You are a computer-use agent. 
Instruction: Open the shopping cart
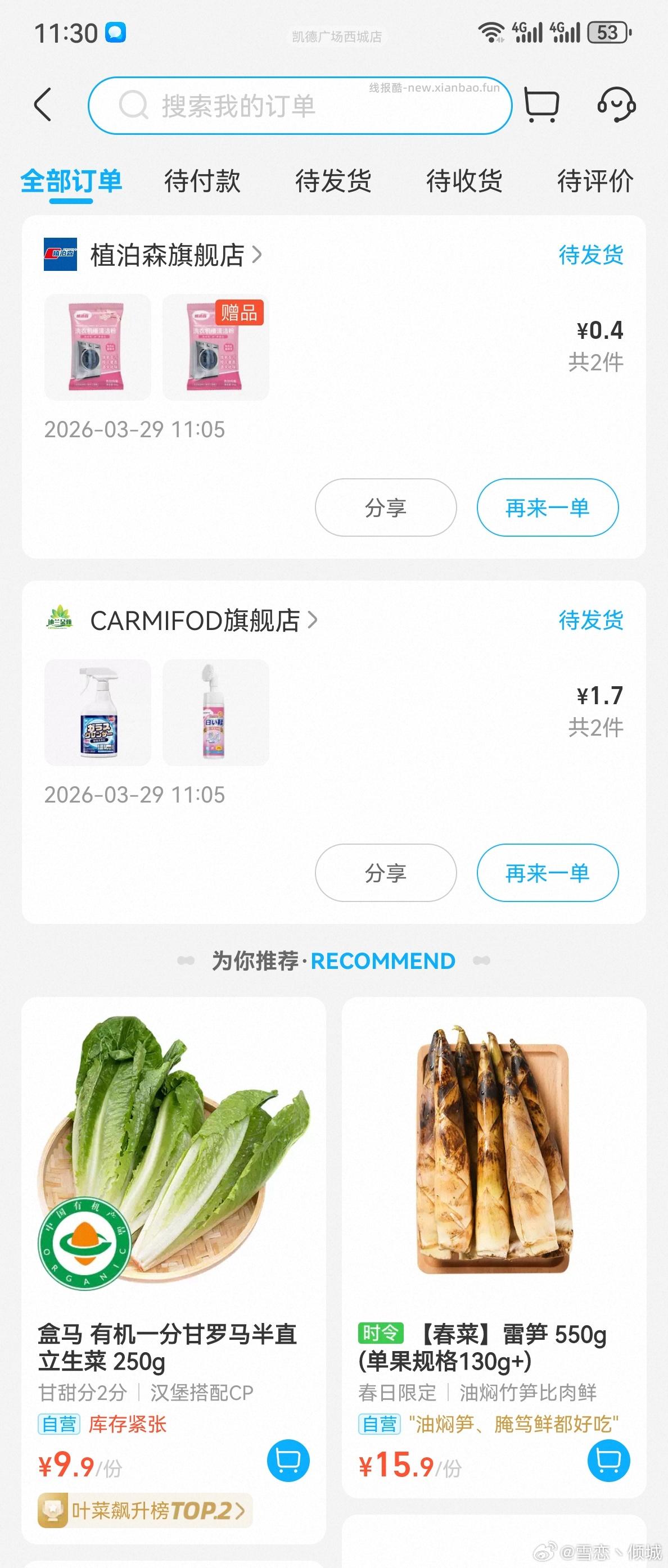(x=542, y=105)
